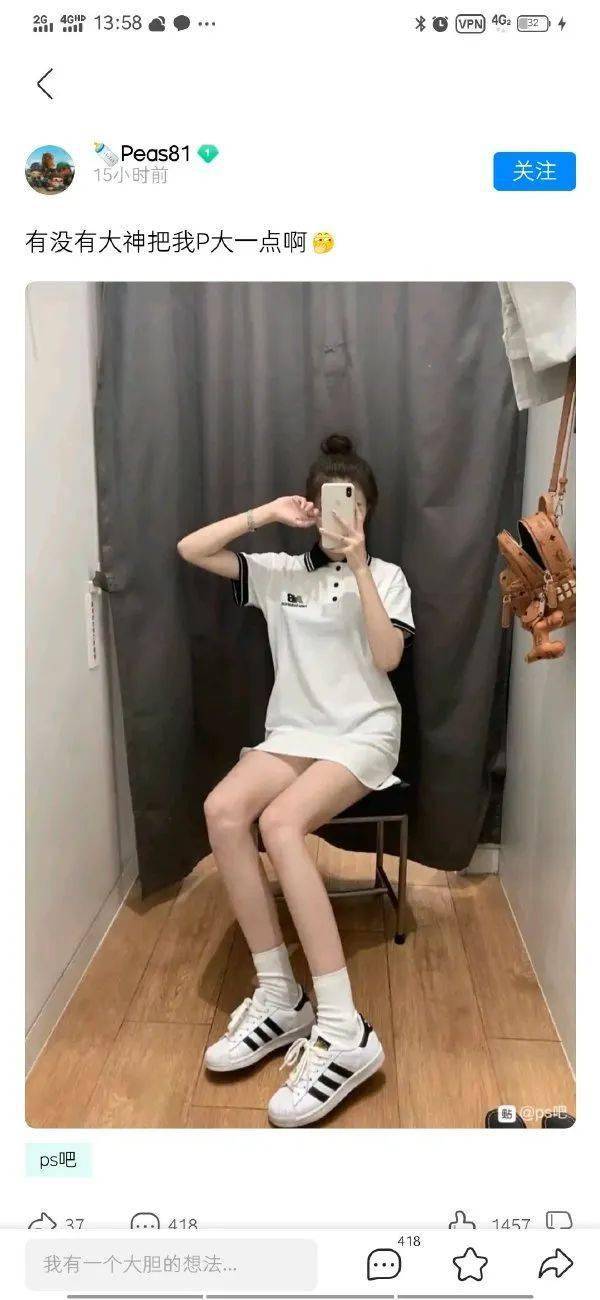Open the ps吧 forum tag
Image resolution: width=600 pixels, height=1300 pixels.
point(58,1160)
